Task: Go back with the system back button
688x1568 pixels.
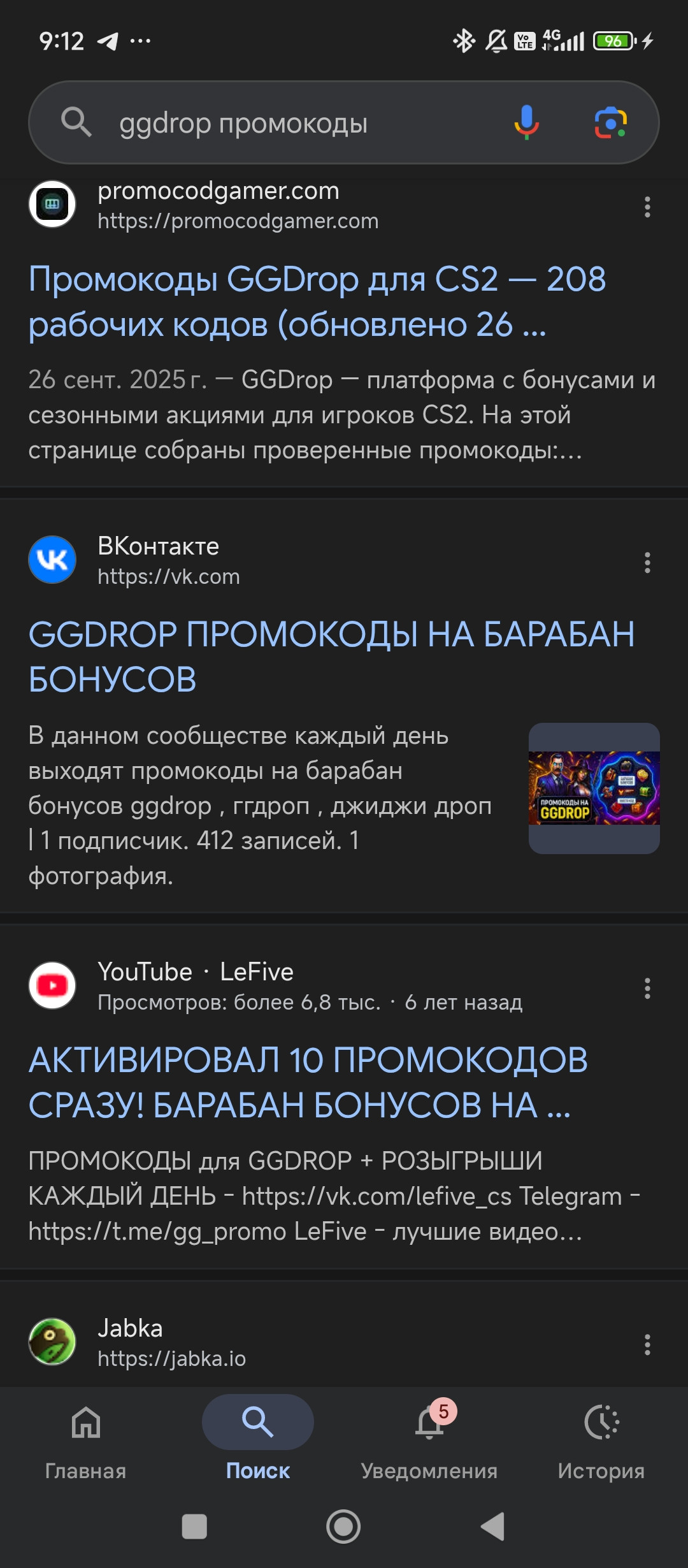Action: point(493,1527)
